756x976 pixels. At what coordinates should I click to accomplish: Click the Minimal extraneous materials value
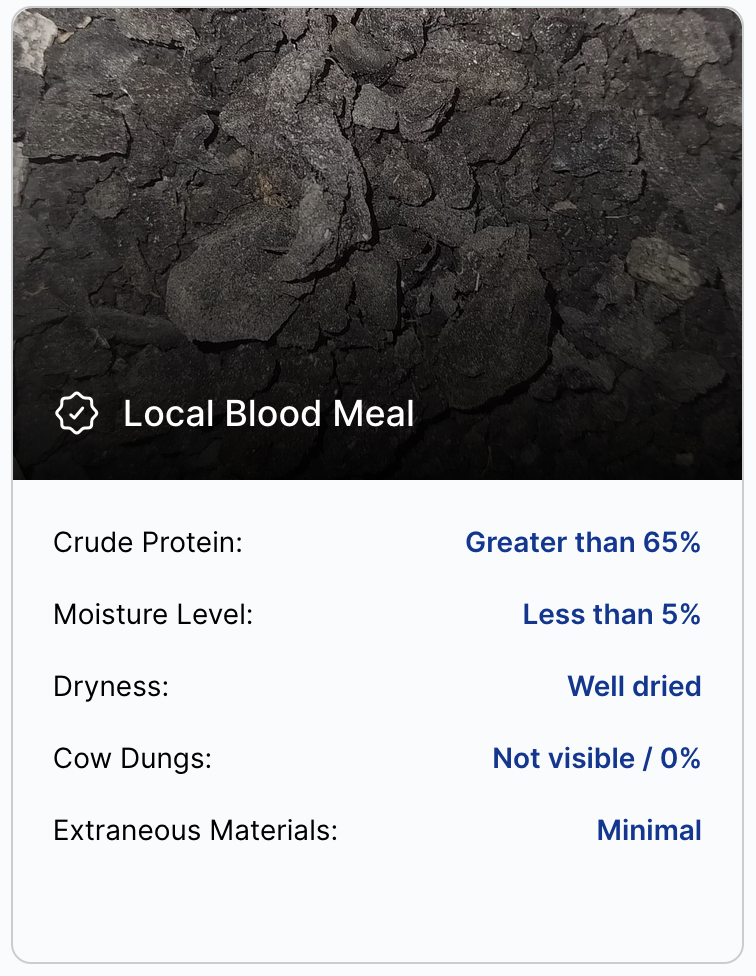pos(649,830)
